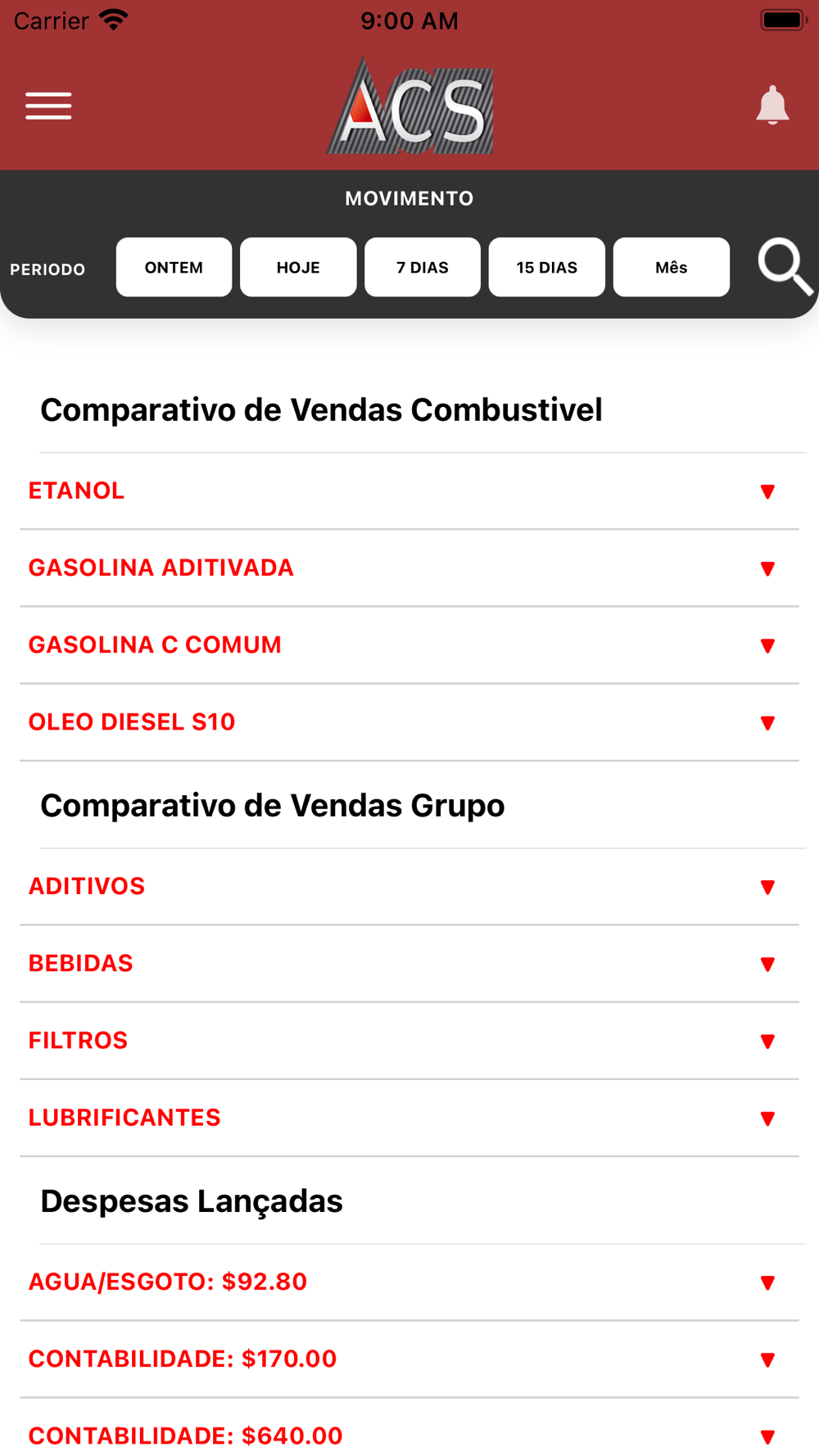Expand the BEBIDAS group
819x1456 pixels.
click(409, 963)
